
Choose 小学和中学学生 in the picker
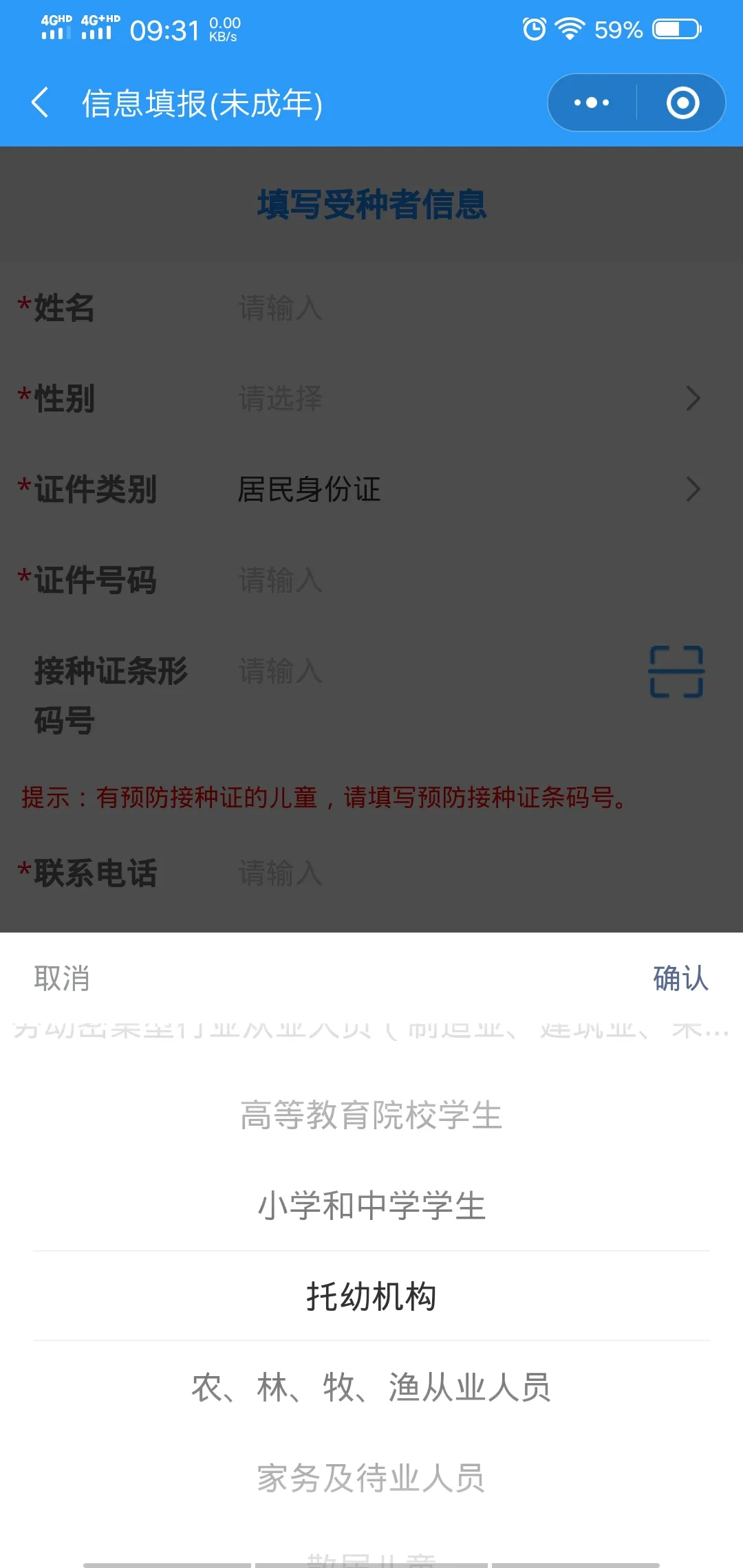(371, 1206)
